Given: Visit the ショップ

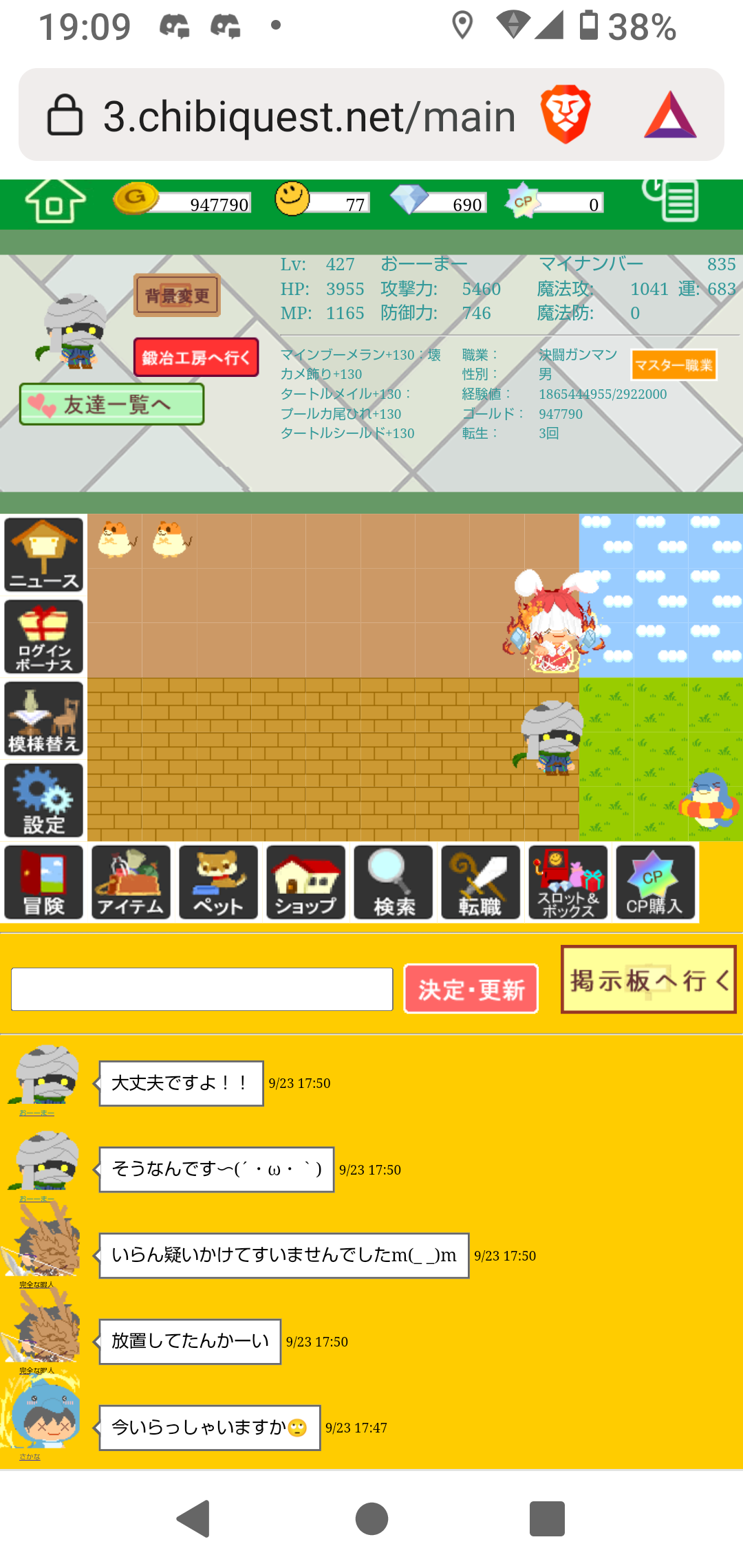Looking at the screenshot, I should tap(305, 882).
